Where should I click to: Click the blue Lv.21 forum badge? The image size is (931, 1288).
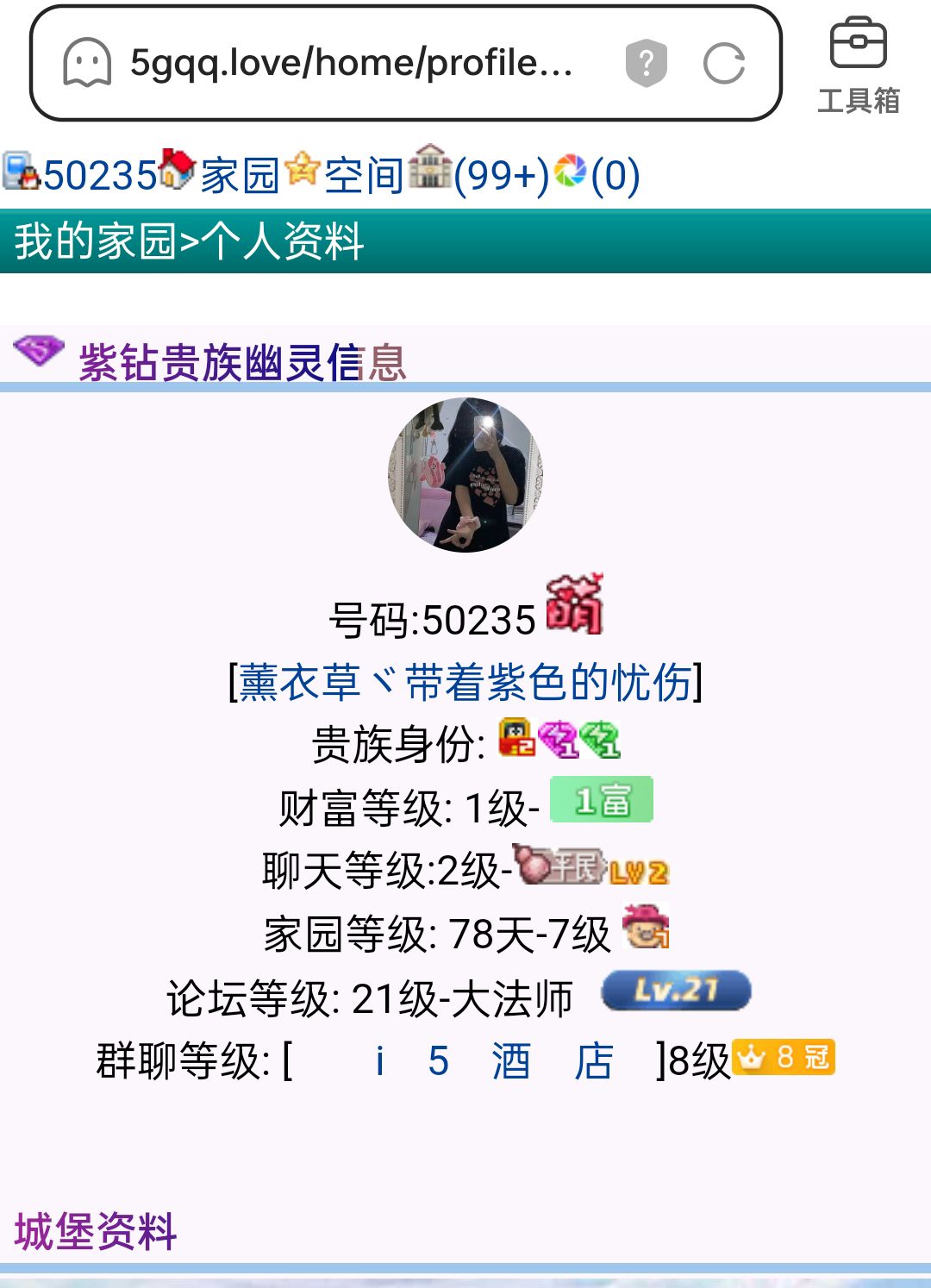(675, 992)
